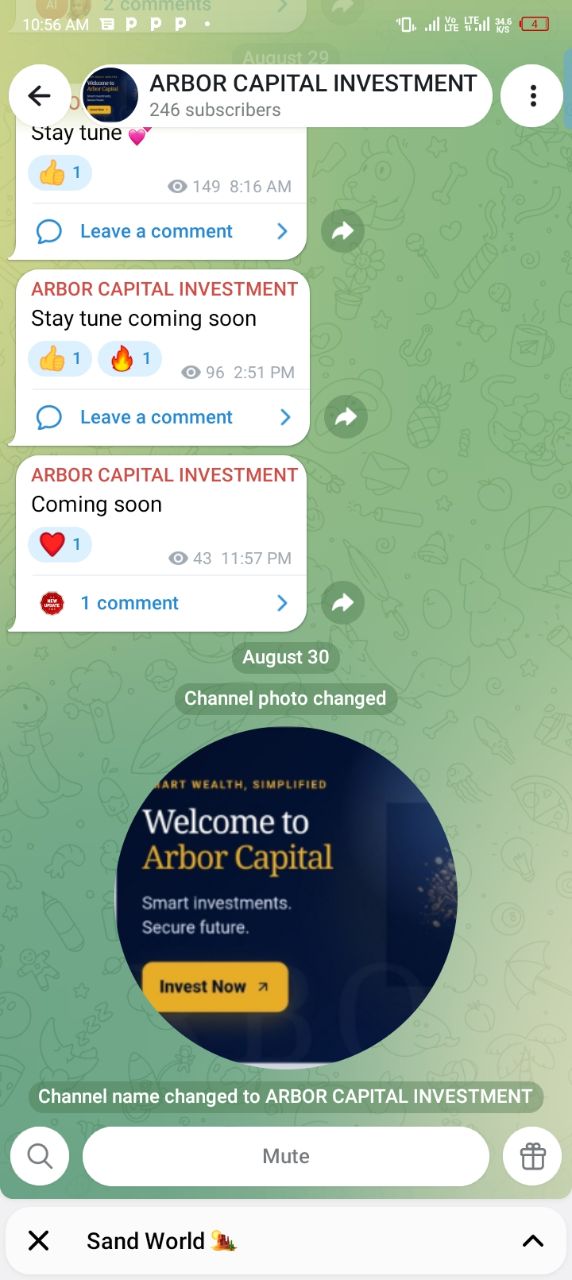
Task: Leave a comment on the 8:16 AM post
Action: (157, 231)
